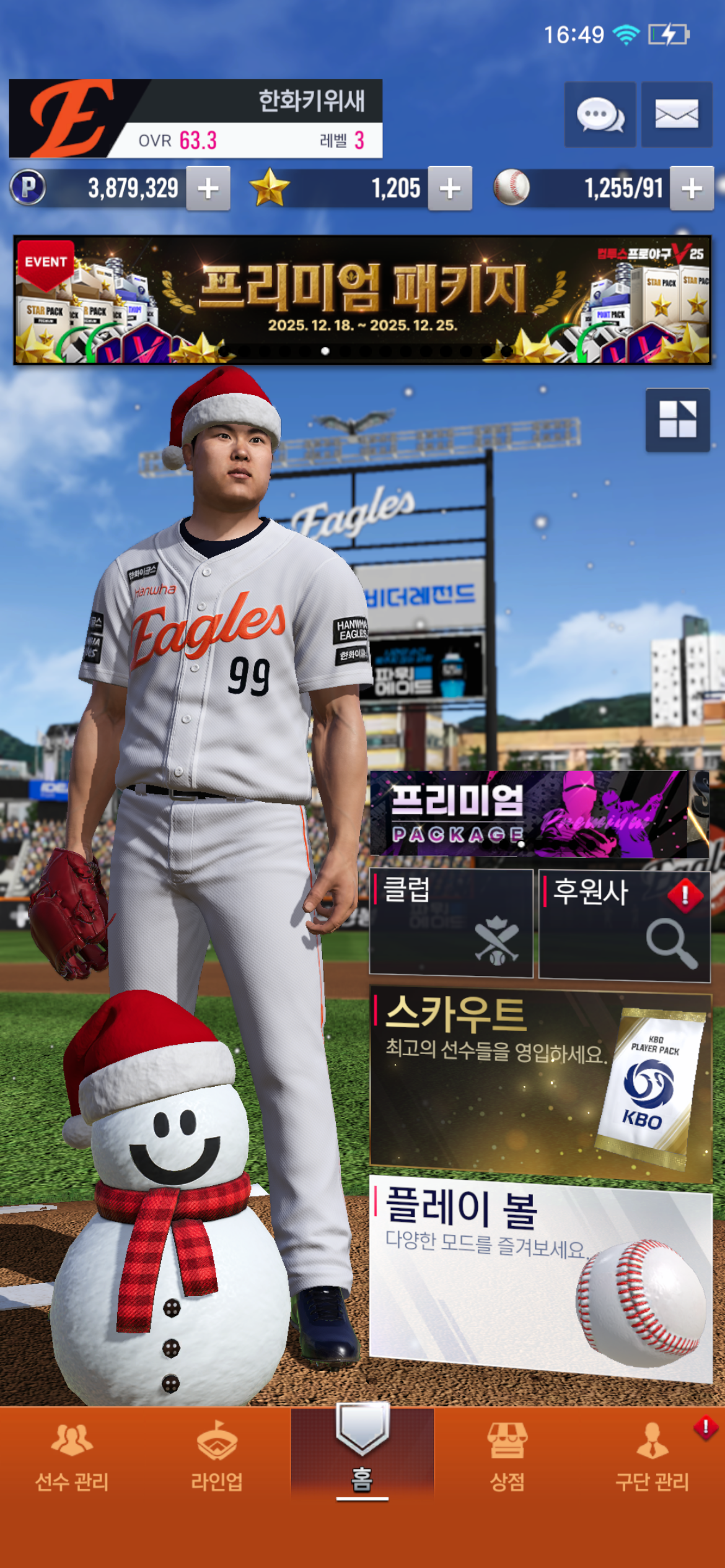Tap the plus button next to 3,879,329 points

(x=208, y=188)
